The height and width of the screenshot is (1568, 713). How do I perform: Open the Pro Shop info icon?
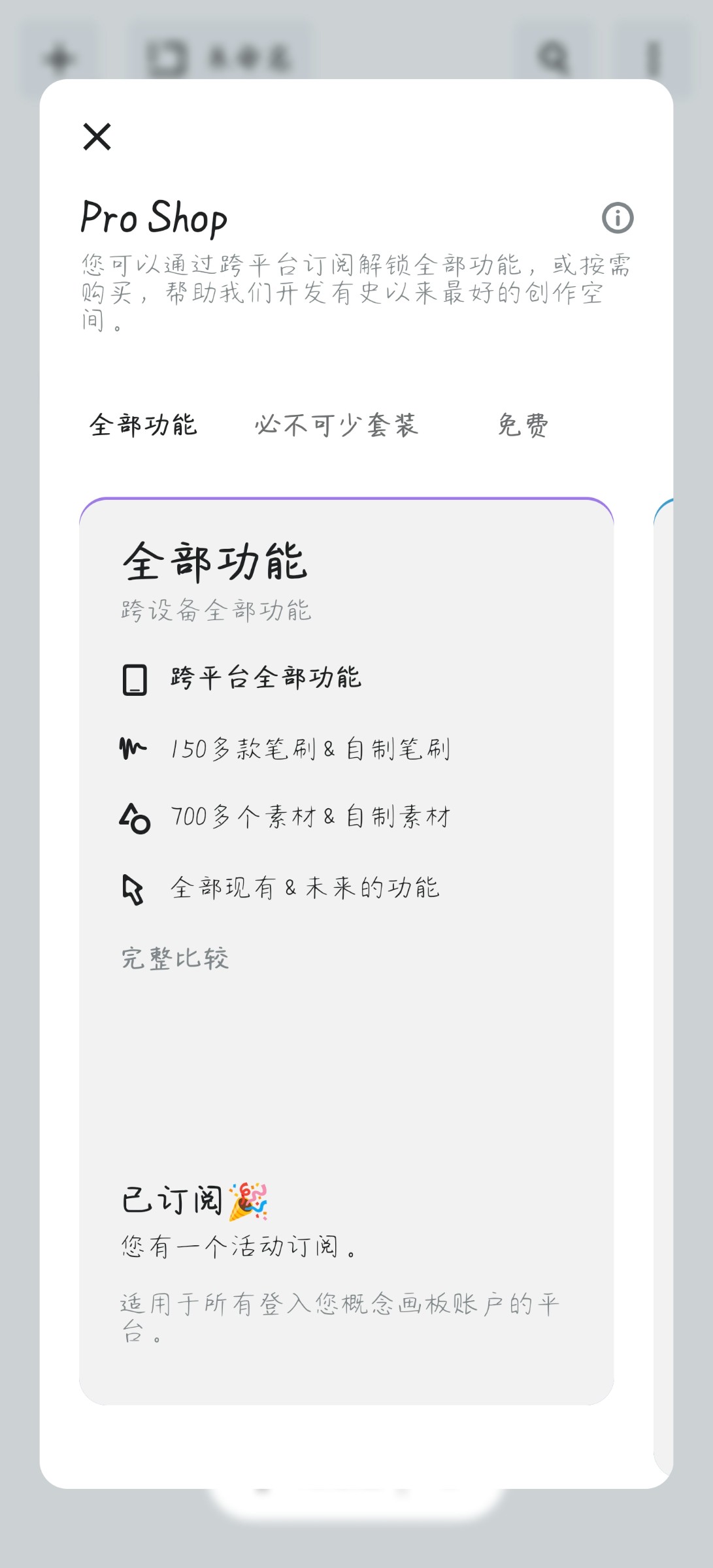pyautogui.click(x=618, y=218)
